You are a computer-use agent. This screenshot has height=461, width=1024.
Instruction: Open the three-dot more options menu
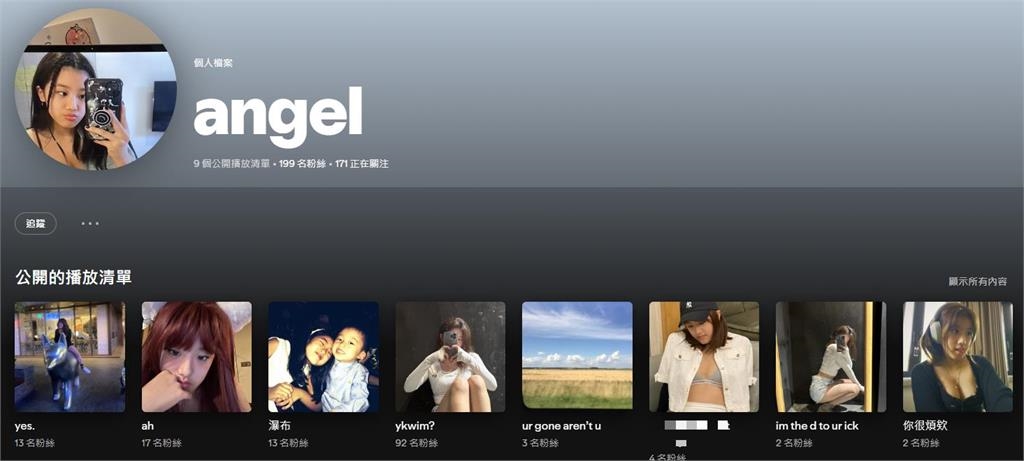click(90, 223)
